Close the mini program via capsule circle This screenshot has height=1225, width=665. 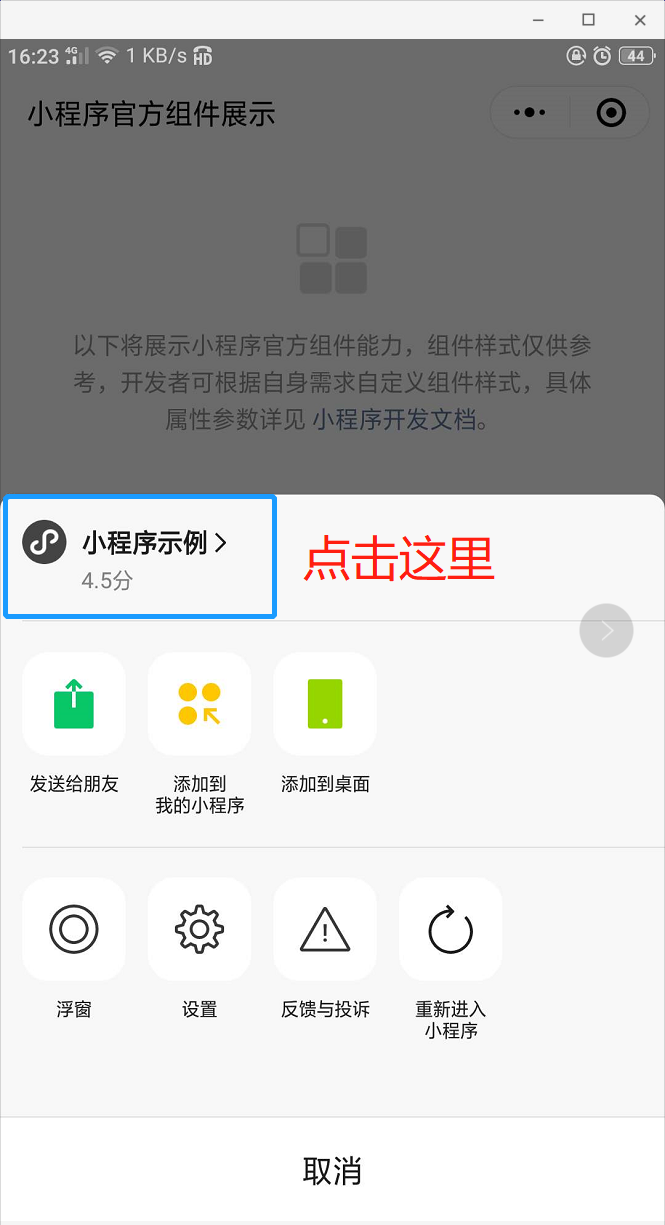coord(610,113)
